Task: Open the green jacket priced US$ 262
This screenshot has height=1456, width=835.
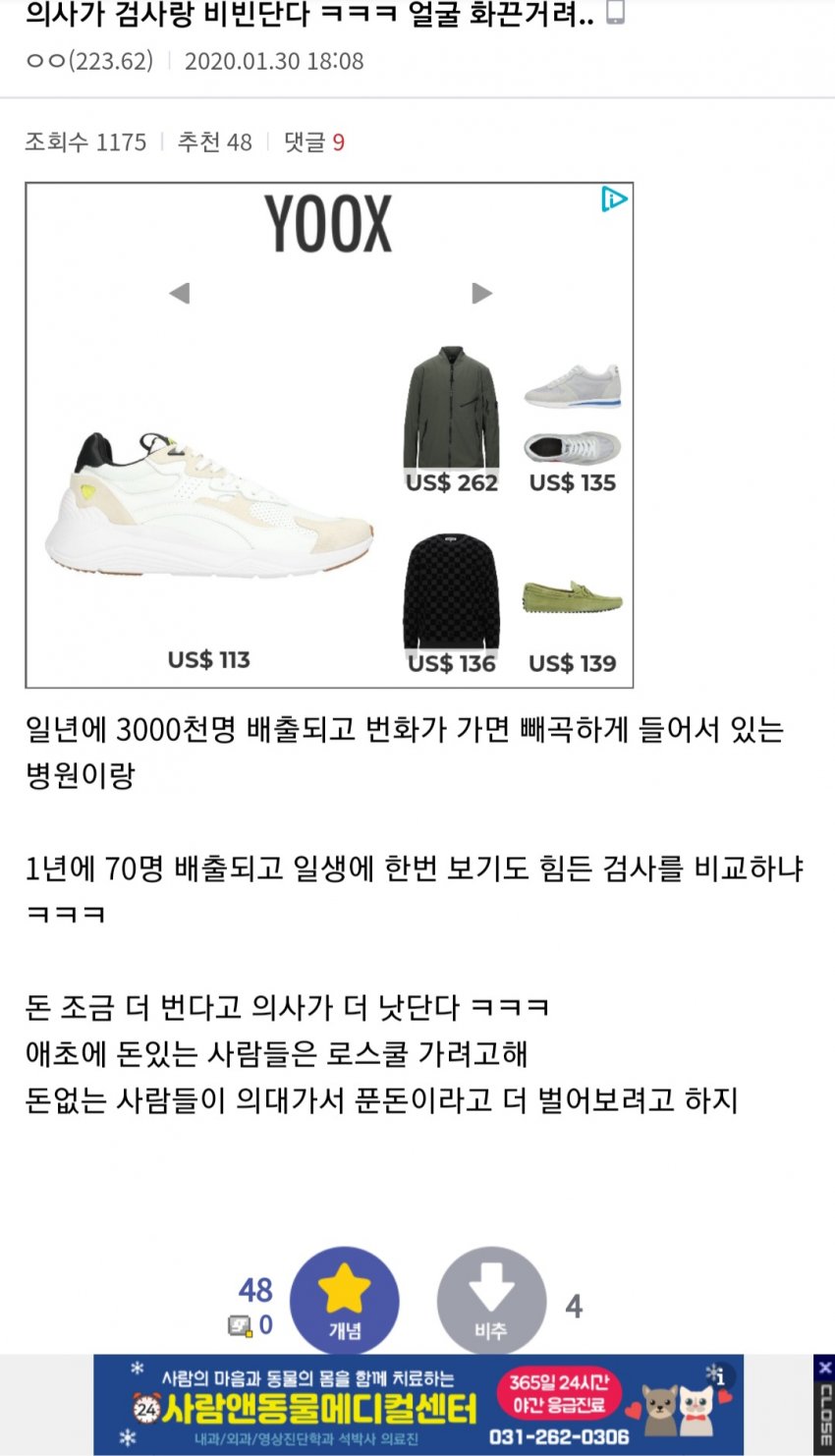Action: pyautogui.click(x=451, y=407)
